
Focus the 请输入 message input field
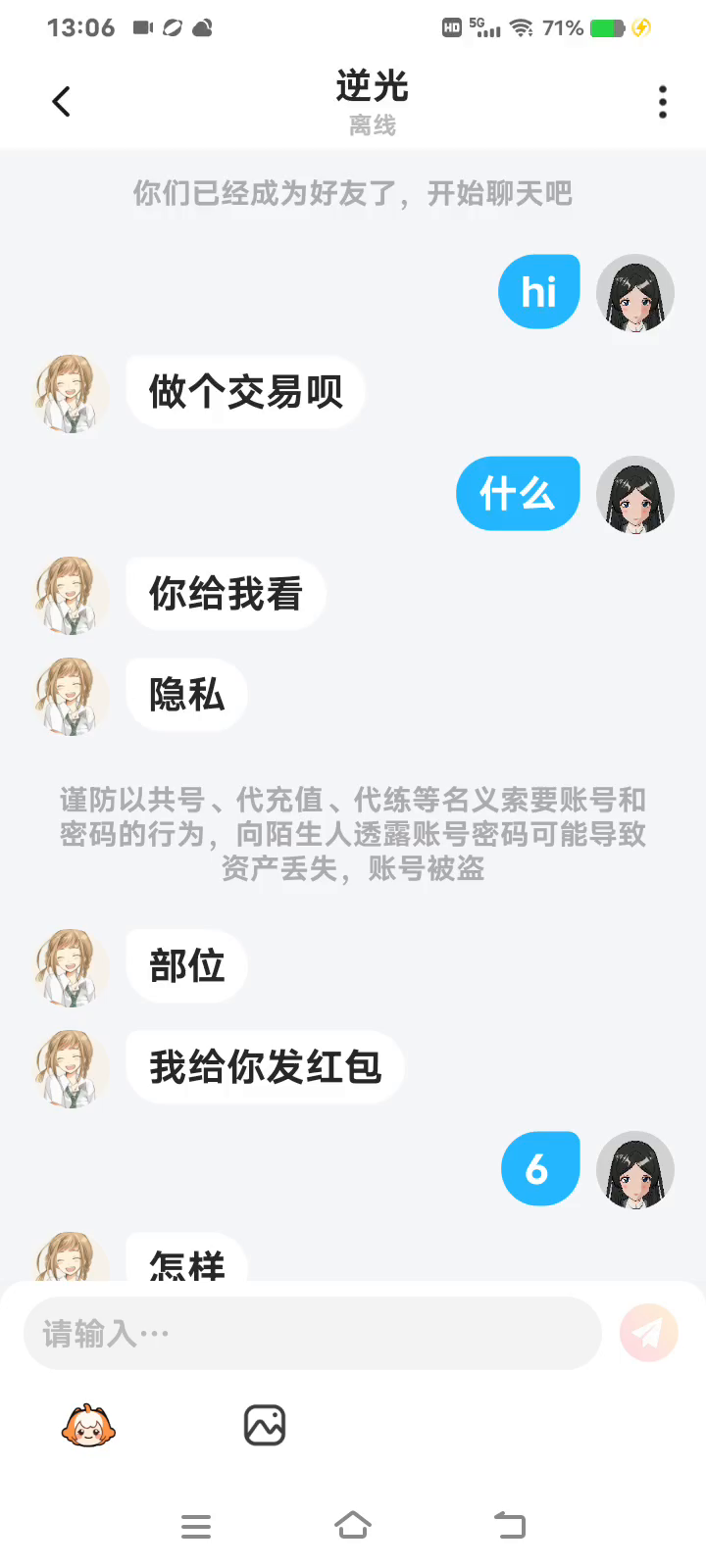point(312,1334)
